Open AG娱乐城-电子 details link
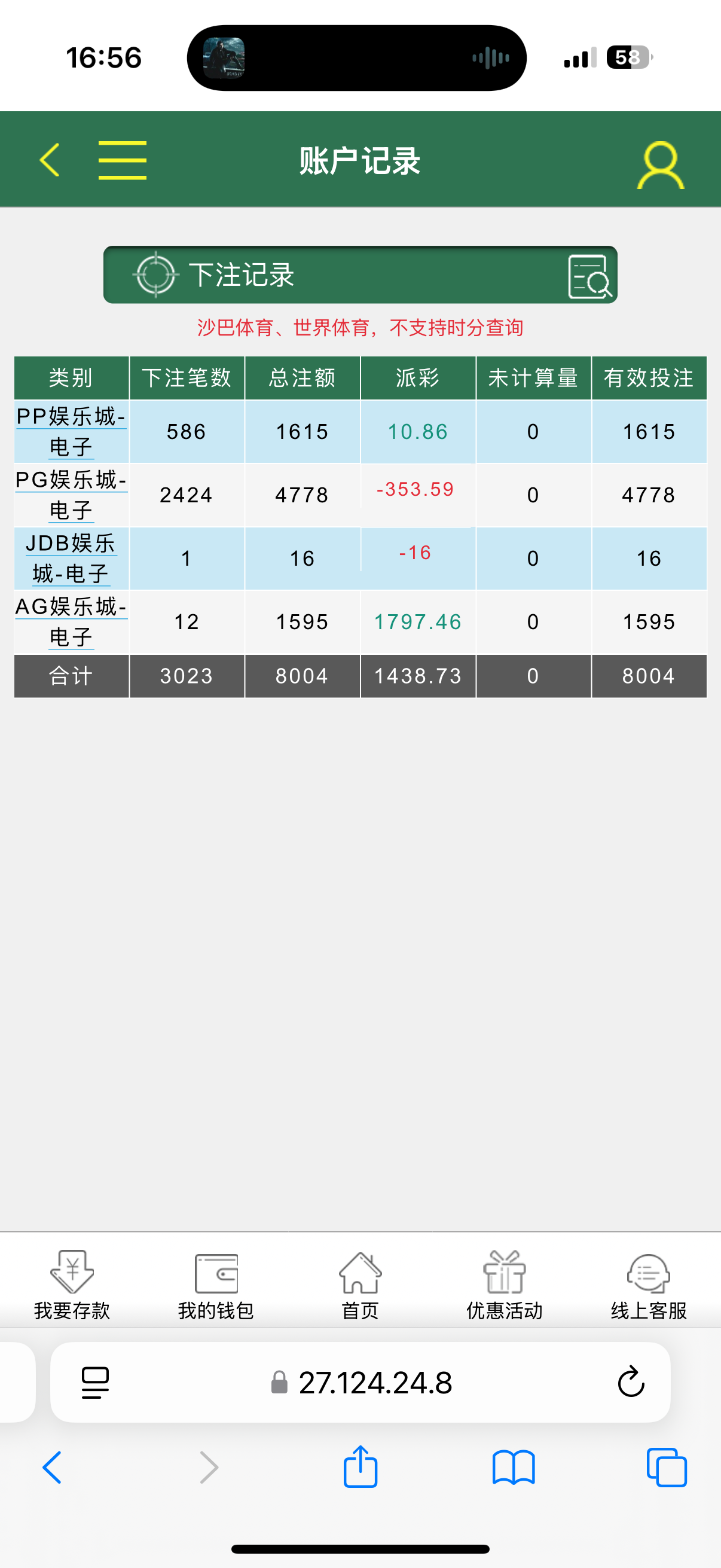The image size is (721, 1568). (71, 621)
